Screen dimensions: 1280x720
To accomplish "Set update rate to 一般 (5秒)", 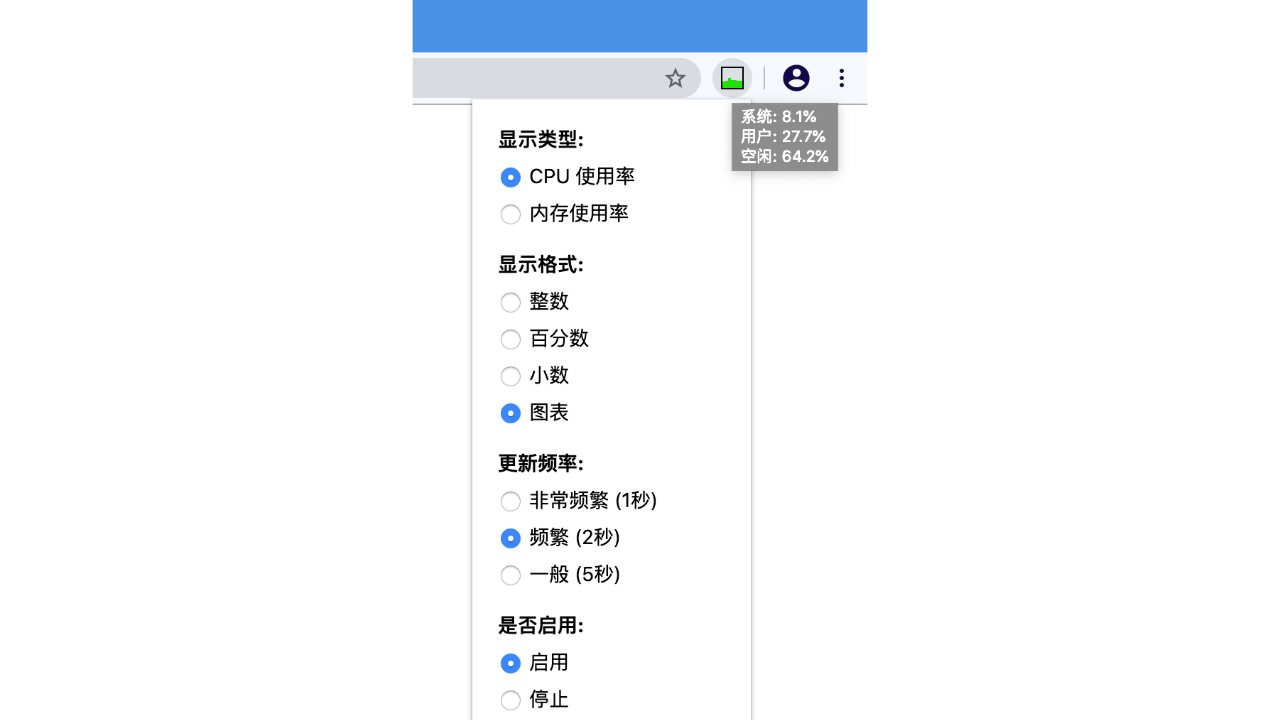I will coord(511,575).
